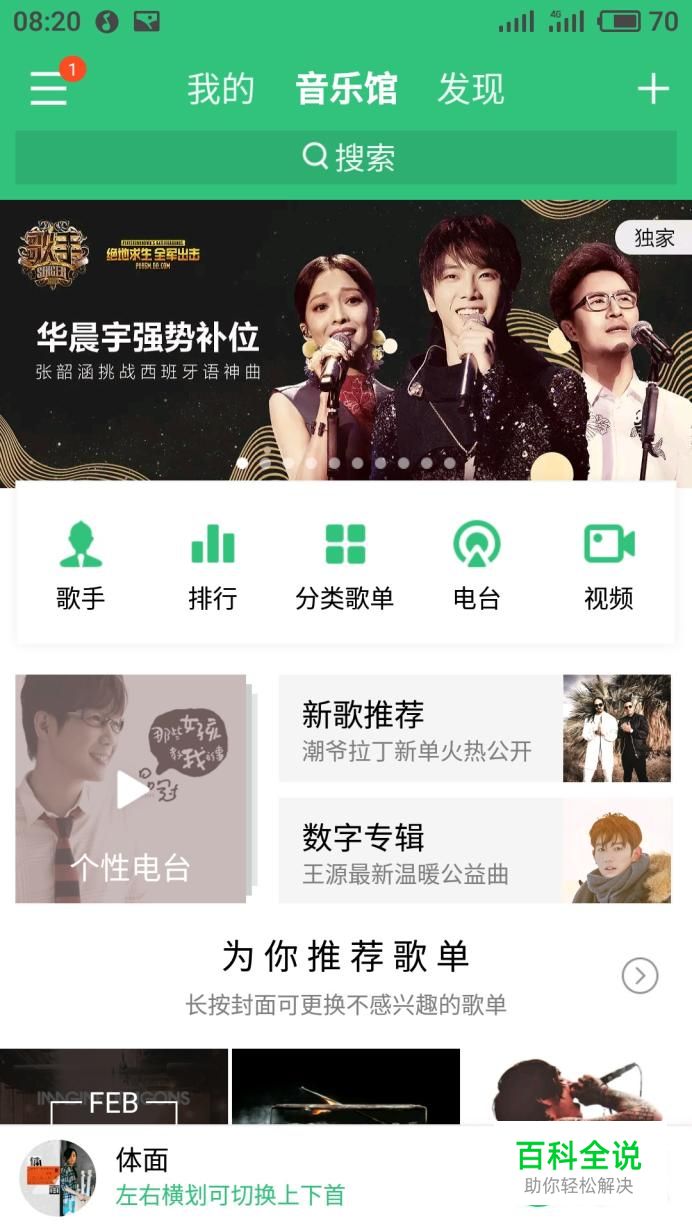Open the now-playing song 体面
Screen dimensions: 692x1230
(230, 1176)
